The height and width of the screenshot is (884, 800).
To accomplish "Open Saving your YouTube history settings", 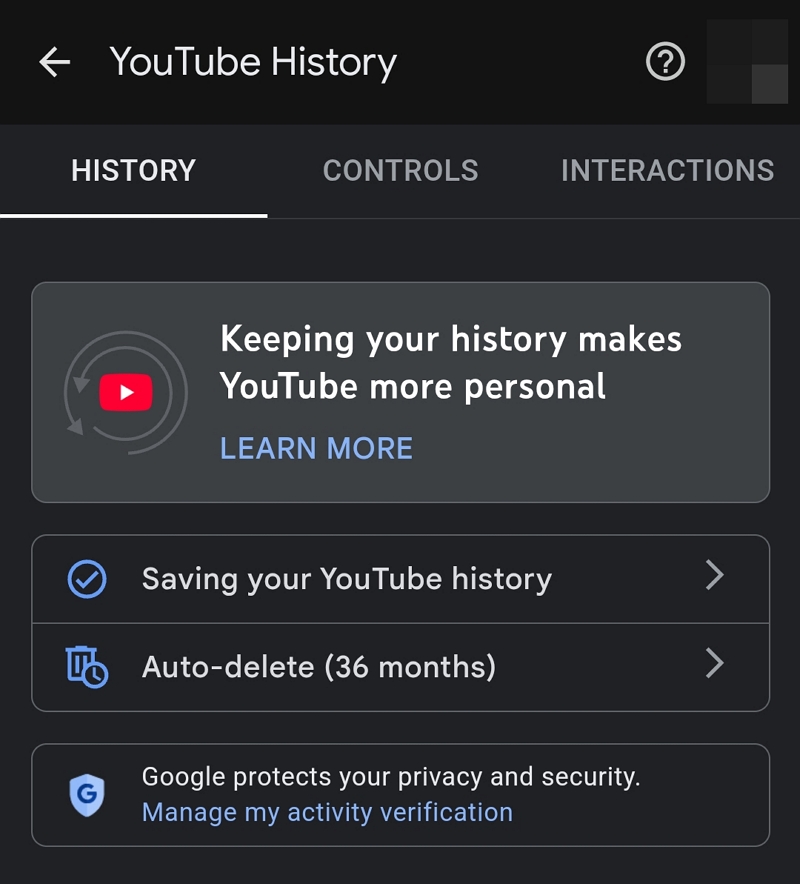I will [400, 578].
